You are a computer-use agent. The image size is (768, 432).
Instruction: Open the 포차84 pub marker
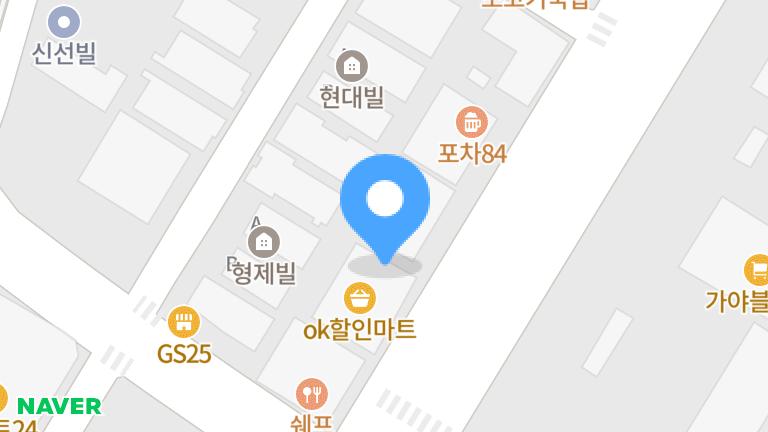(472, 123)
